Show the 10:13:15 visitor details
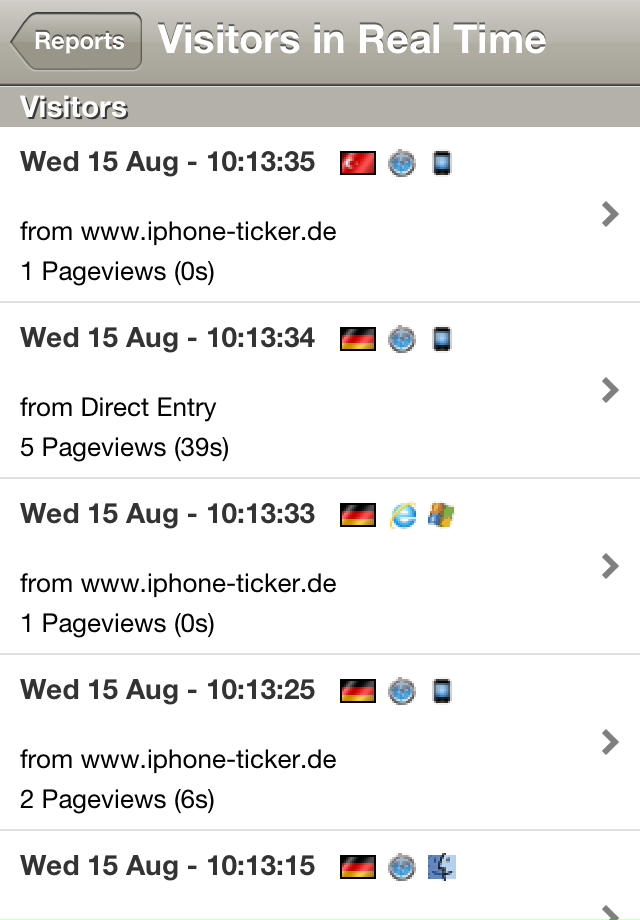 [x=320, y=880]
